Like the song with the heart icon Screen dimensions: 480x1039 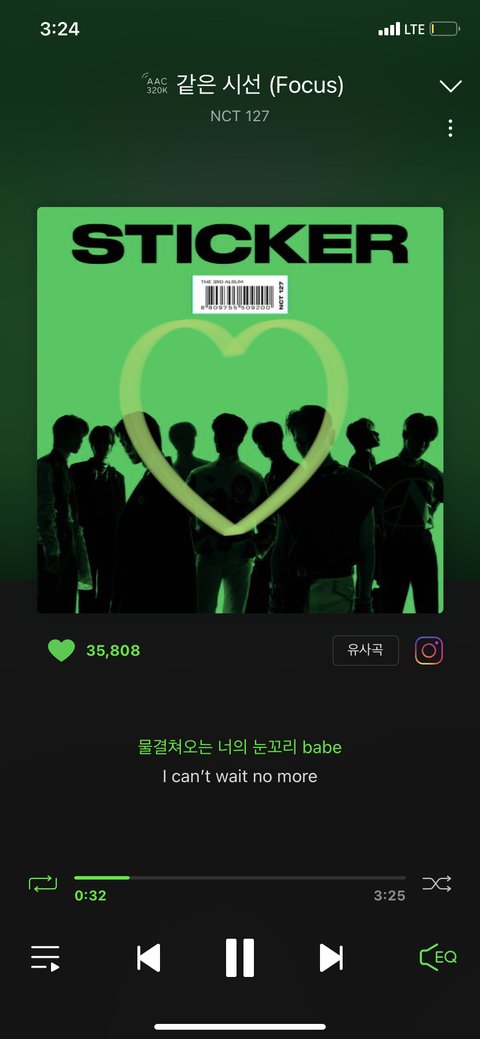click(62, 650)
